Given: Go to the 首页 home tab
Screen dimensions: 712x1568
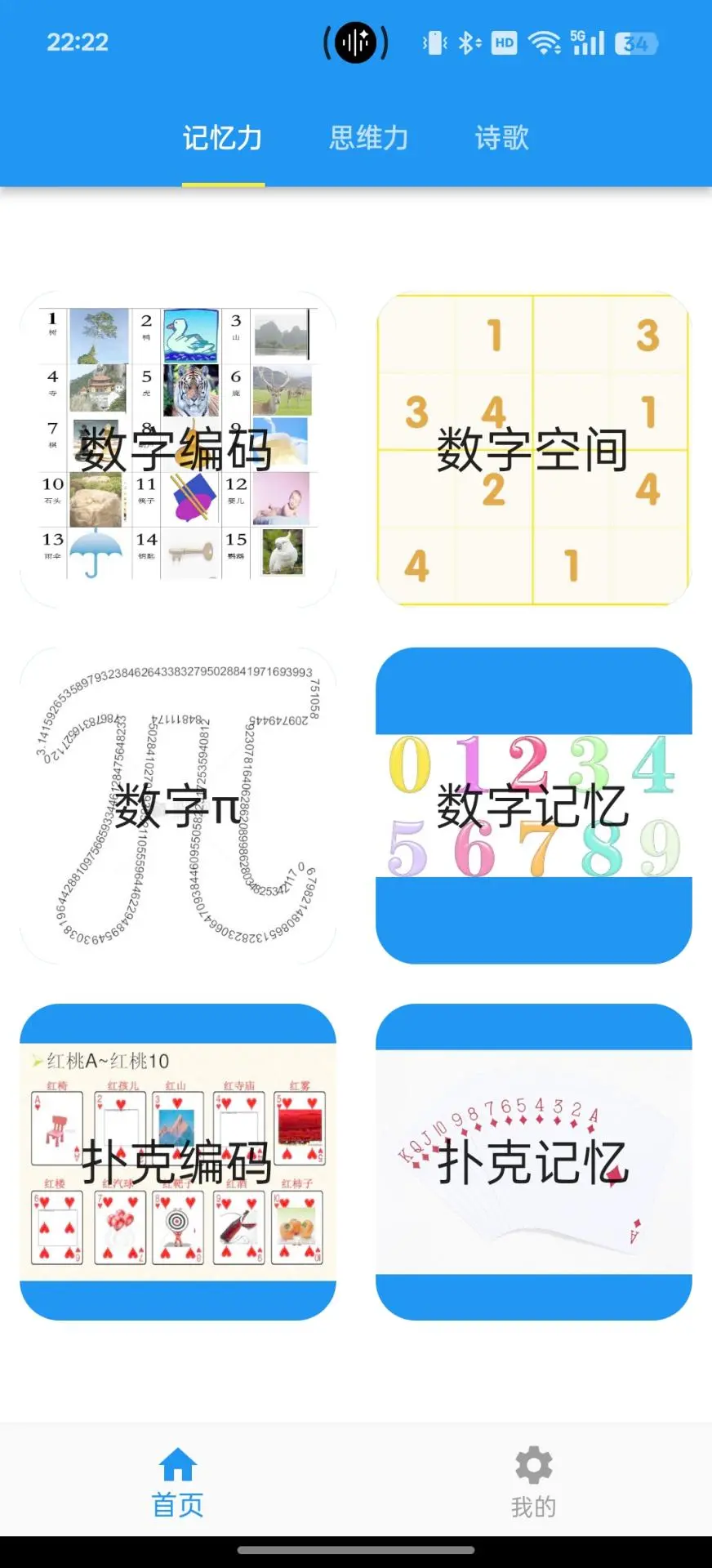Looking at the screenshot, I should click(178, 1481).
